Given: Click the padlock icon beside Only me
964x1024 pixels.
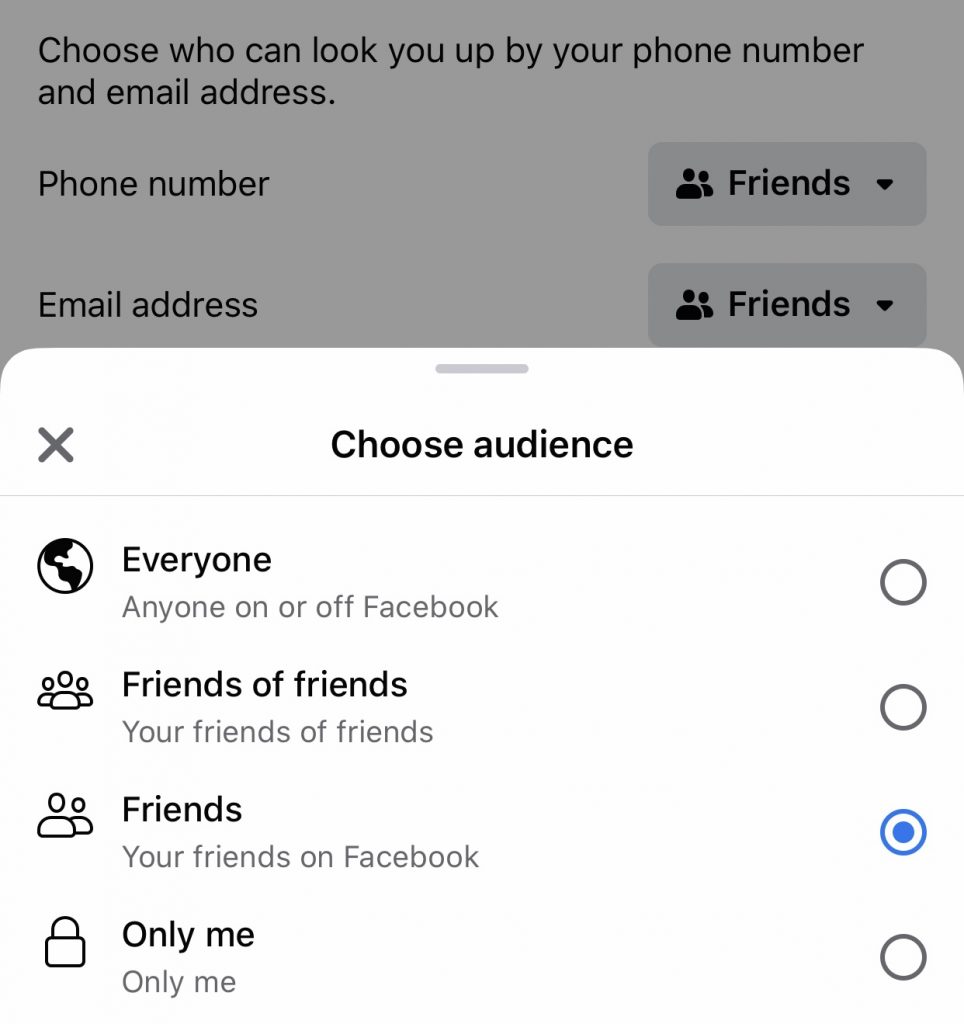Looking at the screenshot, I should point(64,941).
